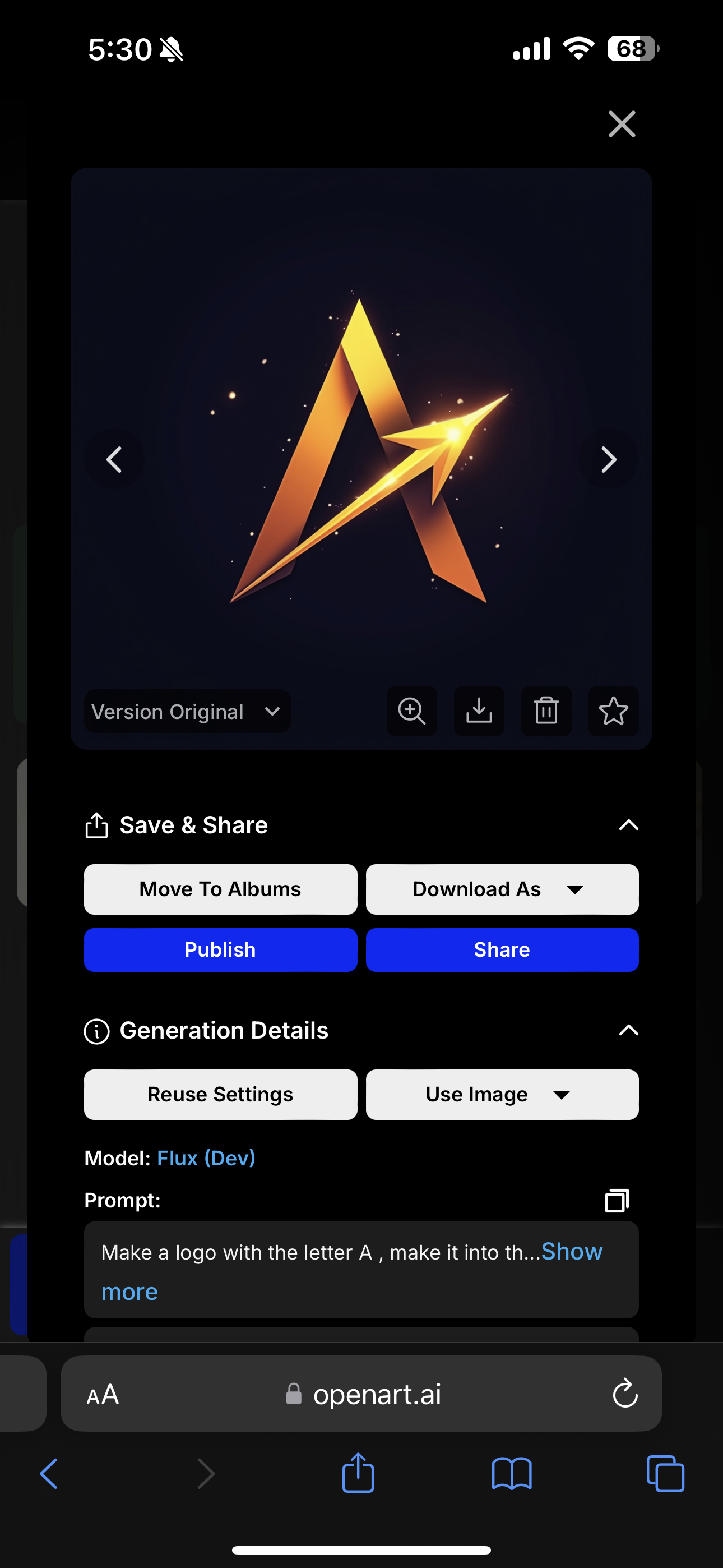Collapse the Save & Share section

628,825
